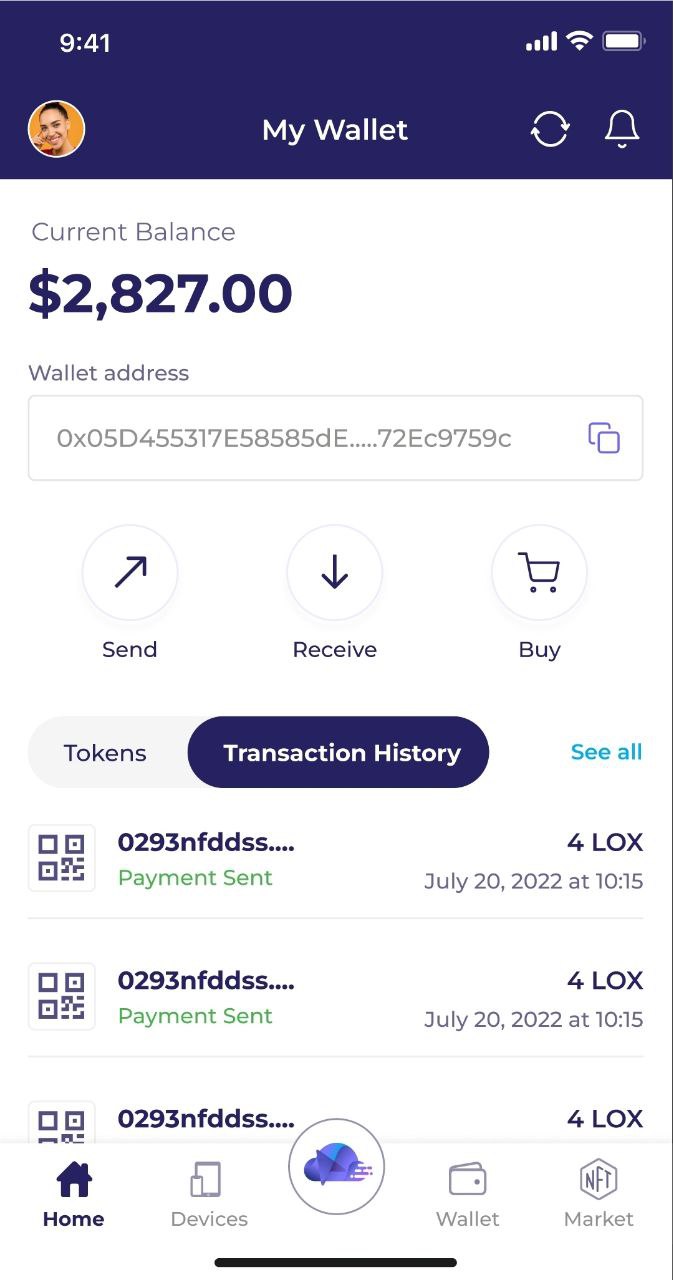Refresh the wallet with the sync icon
The image size is (673, 1280).
pyautogui.click(x=550, y=129)
